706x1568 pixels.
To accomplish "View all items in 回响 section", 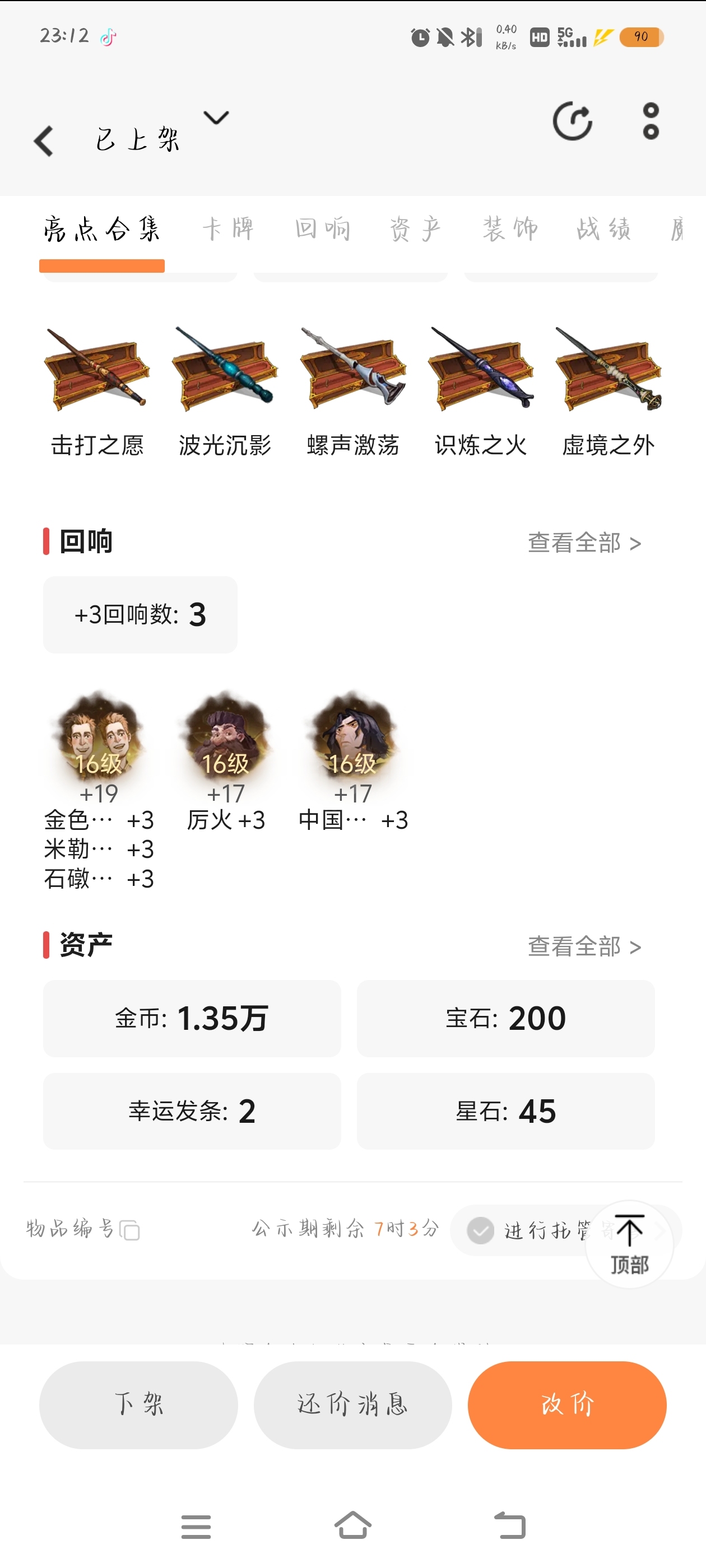I will click(584, 542).
